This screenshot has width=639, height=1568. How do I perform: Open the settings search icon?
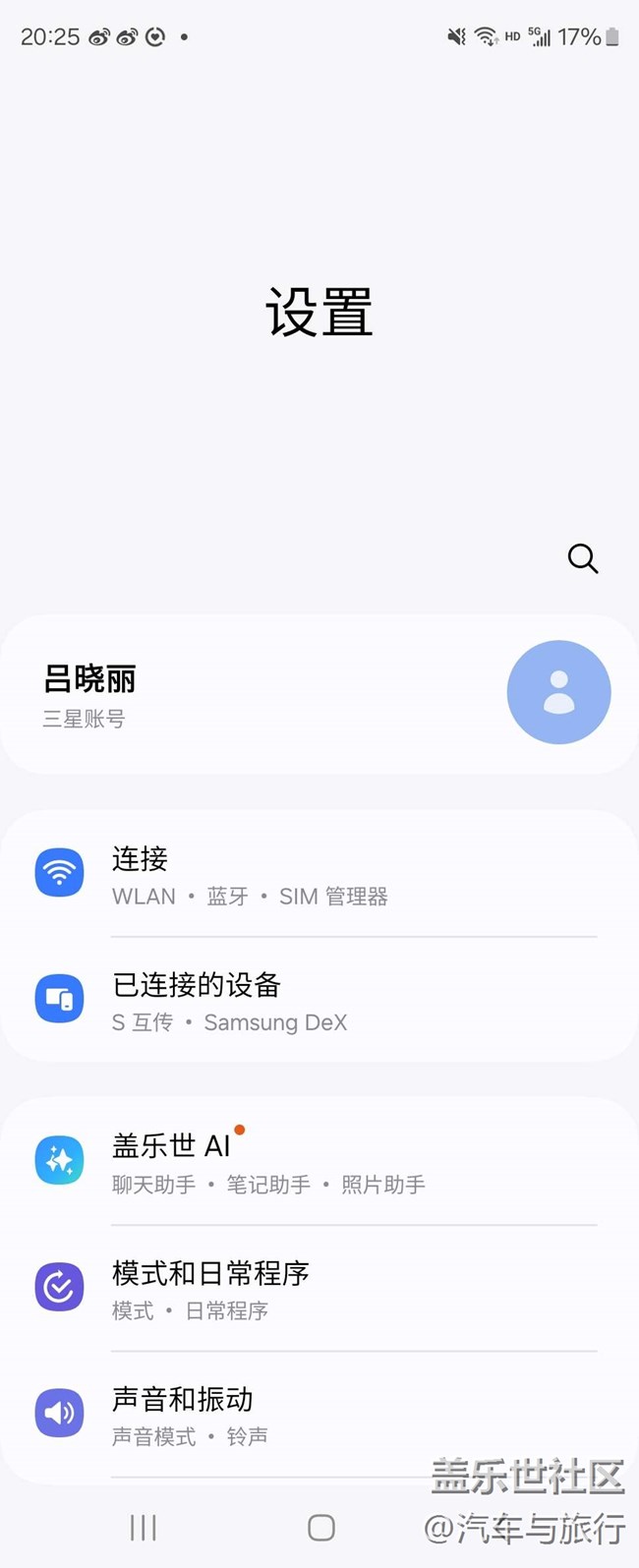(583, 558)
